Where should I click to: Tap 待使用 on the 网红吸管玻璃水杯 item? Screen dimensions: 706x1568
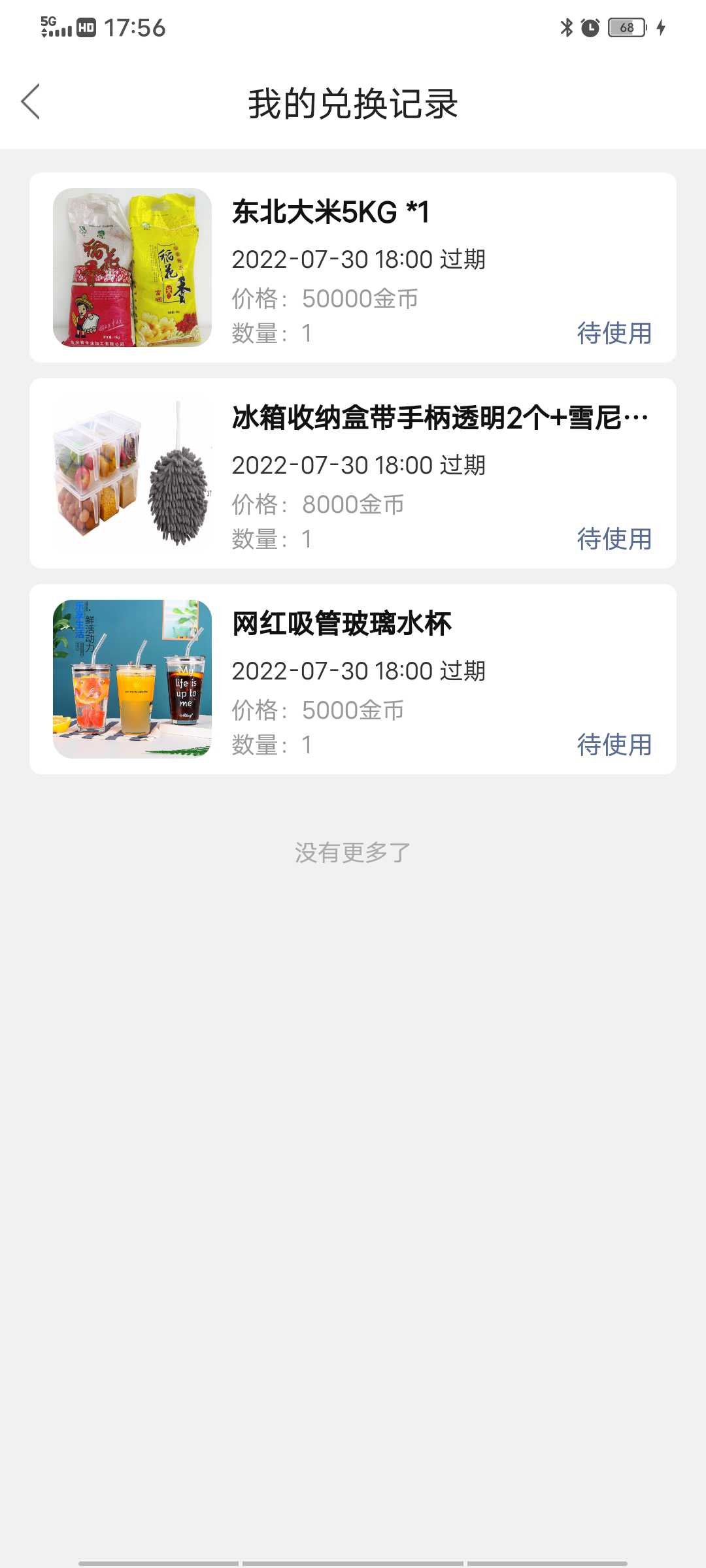(614, 745)
